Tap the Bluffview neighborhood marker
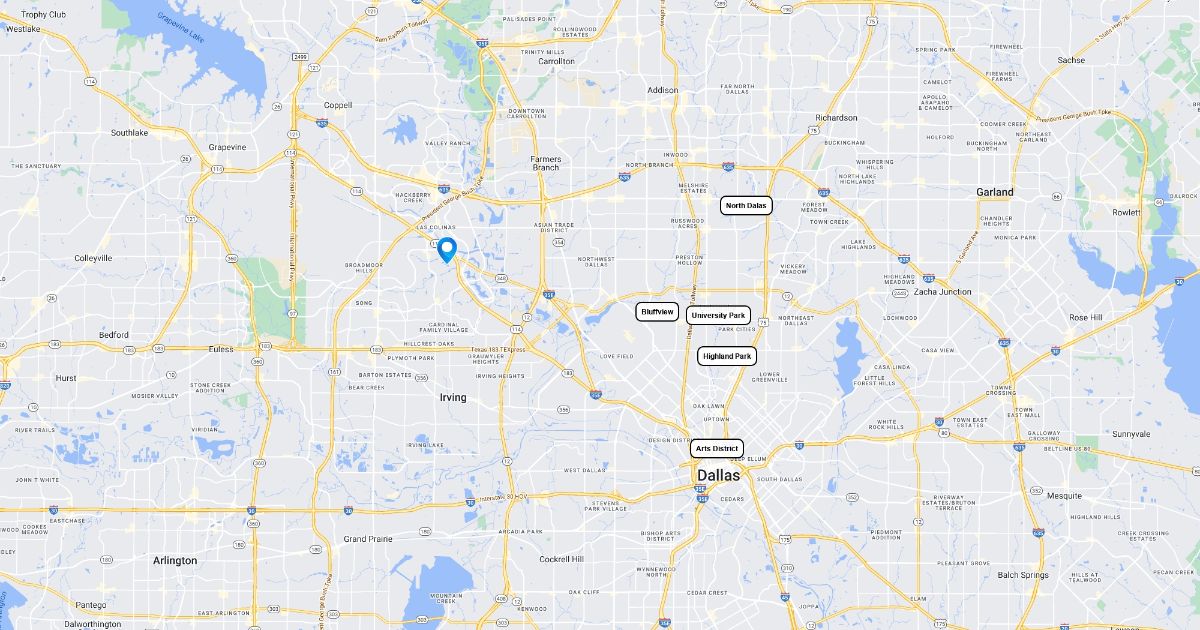Viewport: 1200px width, 630px height. click(x=658, y=312)
